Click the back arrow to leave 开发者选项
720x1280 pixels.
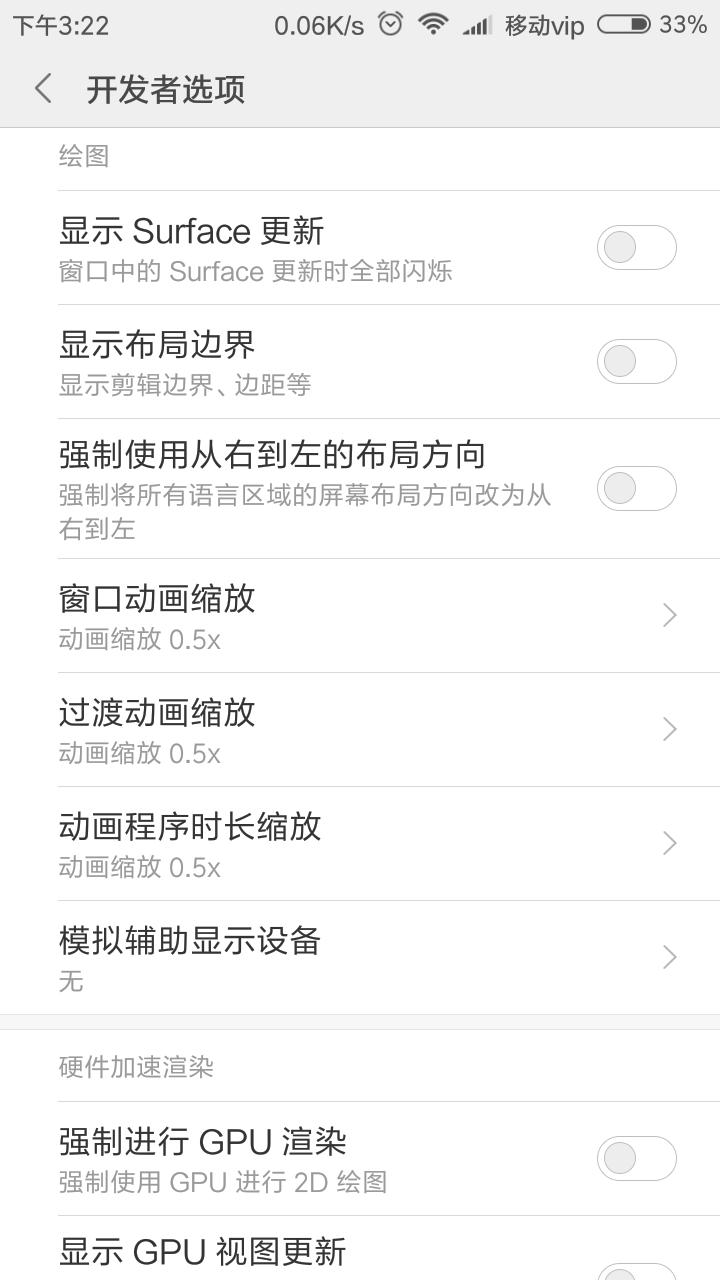pos(42,89)
